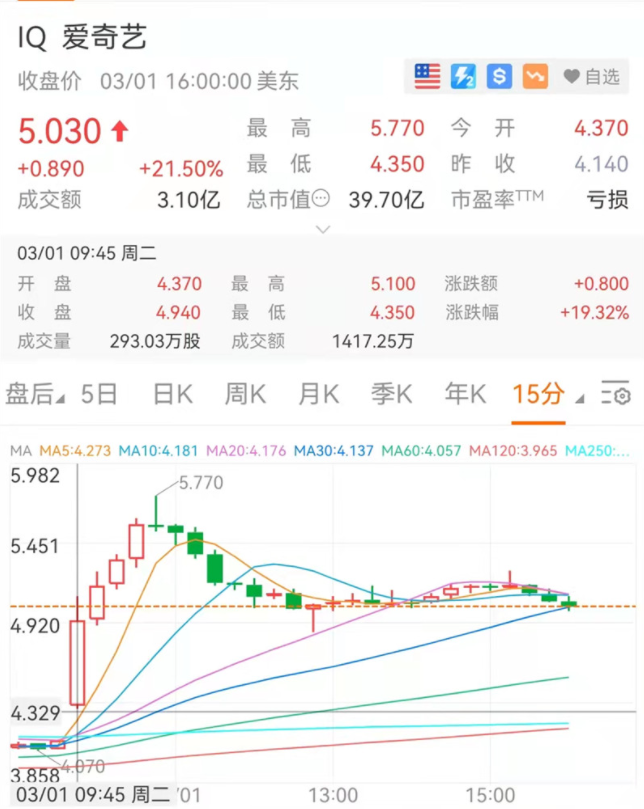Show the 季K chart
This screenshot has height=809, width=644.
pos(391,395)
